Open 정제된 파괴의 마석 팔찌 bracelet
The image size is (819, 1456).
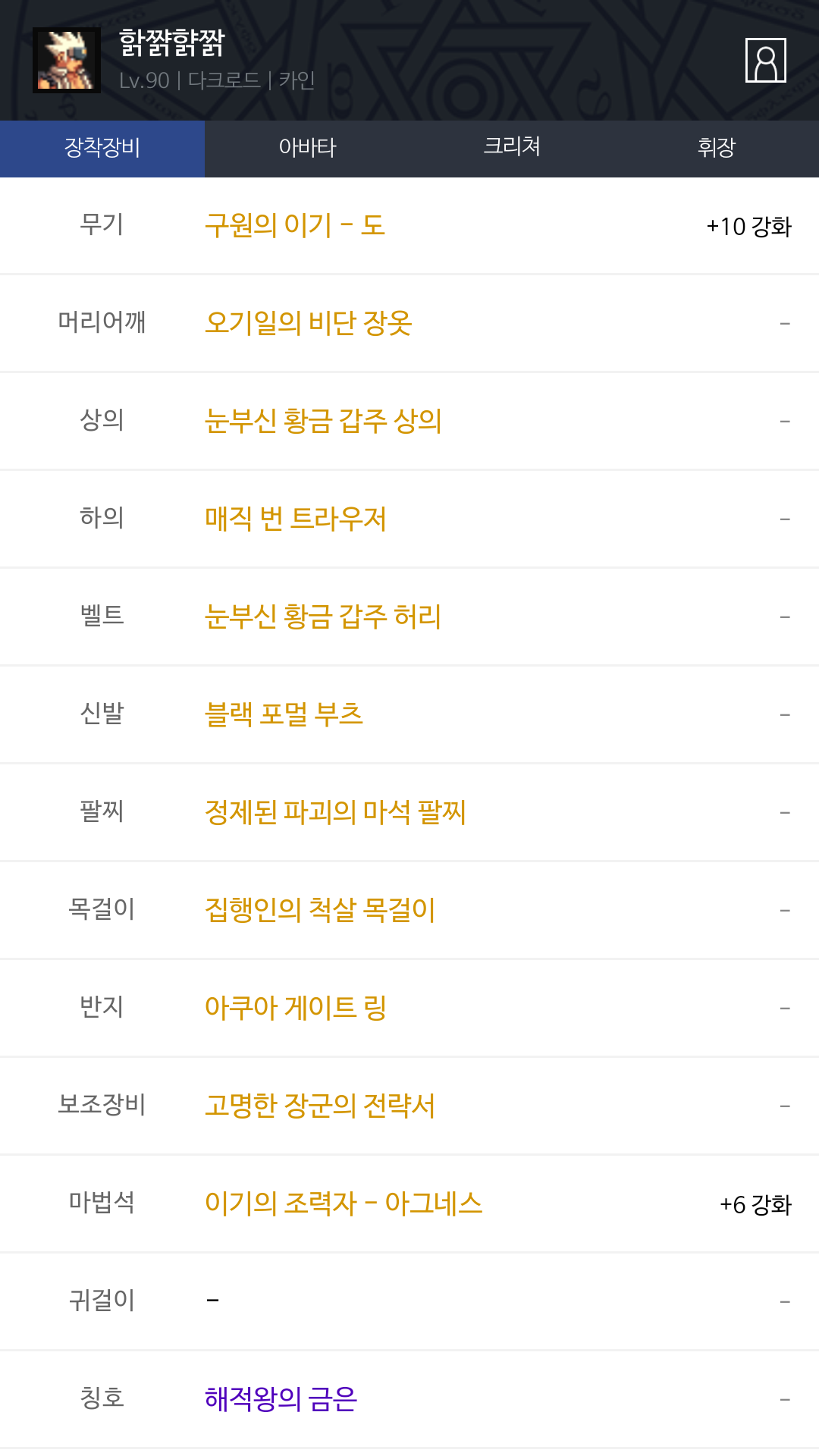tap(335, 812)
